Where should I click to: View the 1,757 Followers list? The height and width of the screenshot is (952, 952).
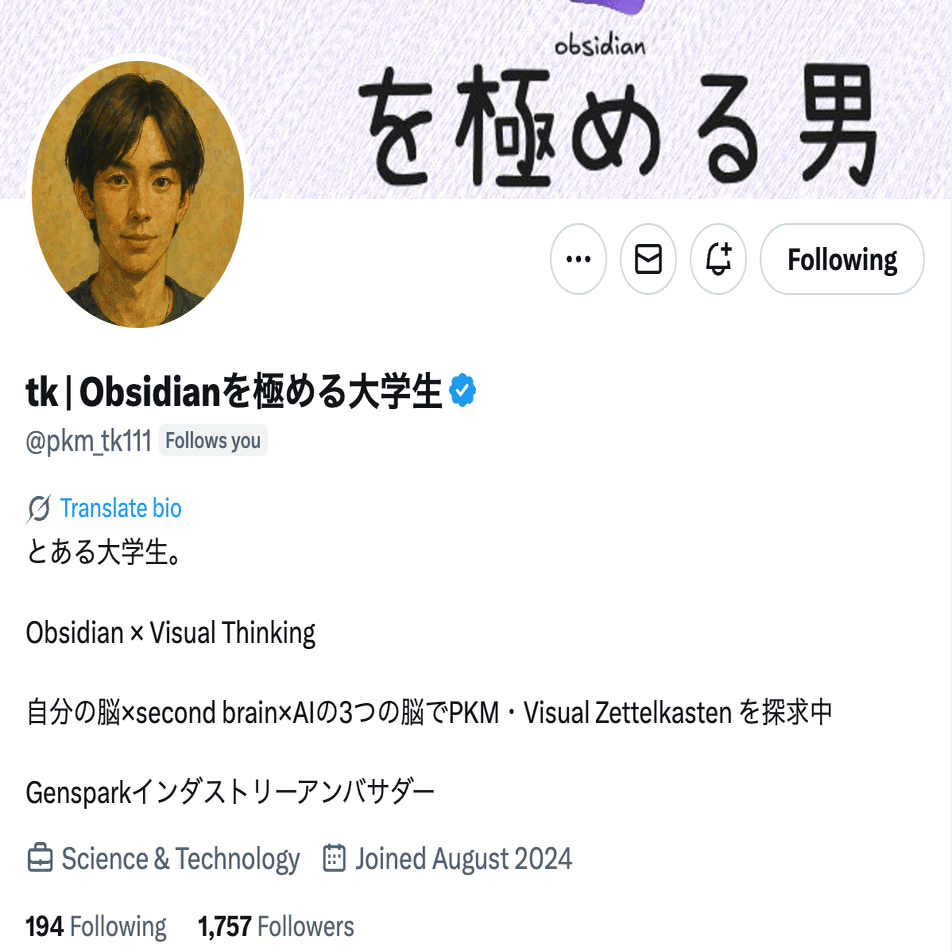coord(276,926)
